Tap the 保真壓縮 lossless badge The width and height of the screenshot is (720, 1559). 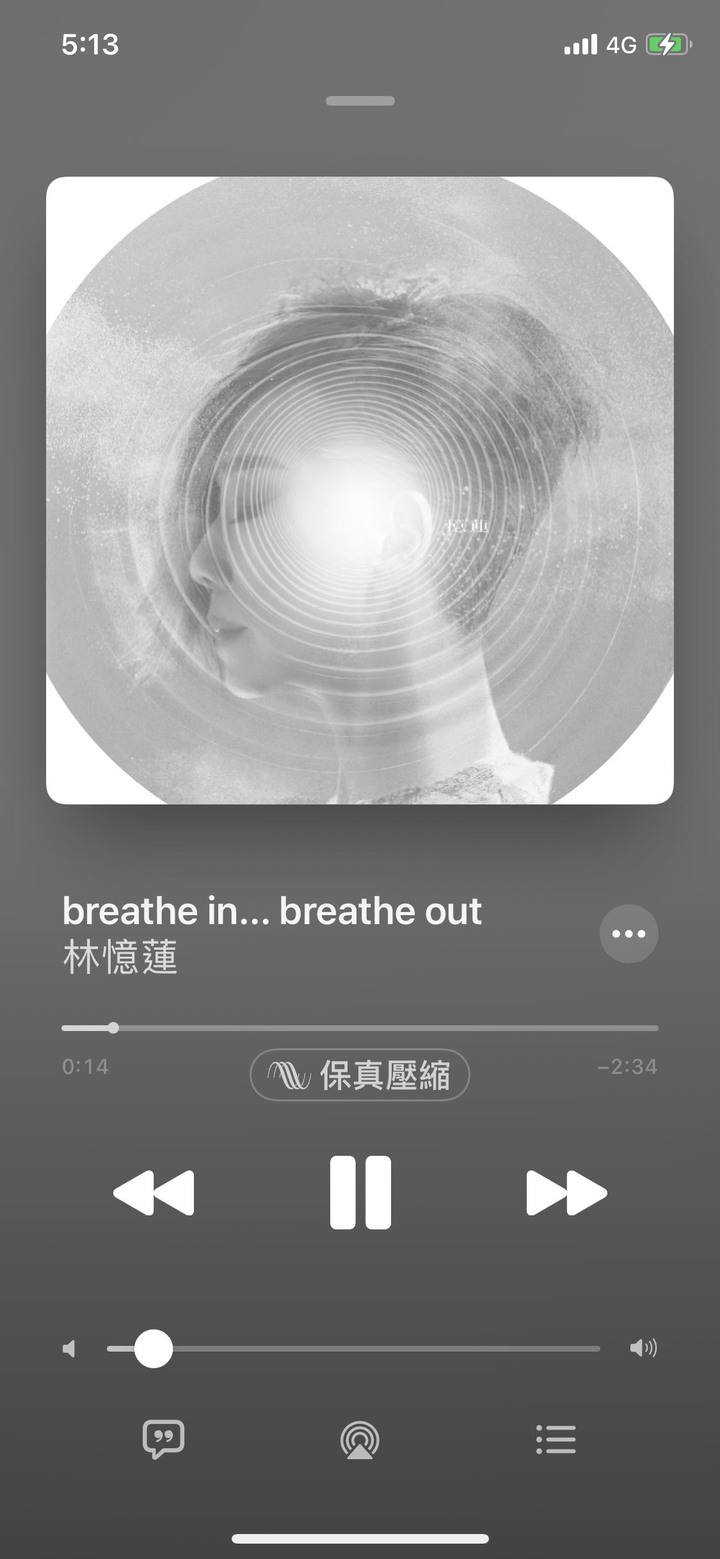(360, 1075)
